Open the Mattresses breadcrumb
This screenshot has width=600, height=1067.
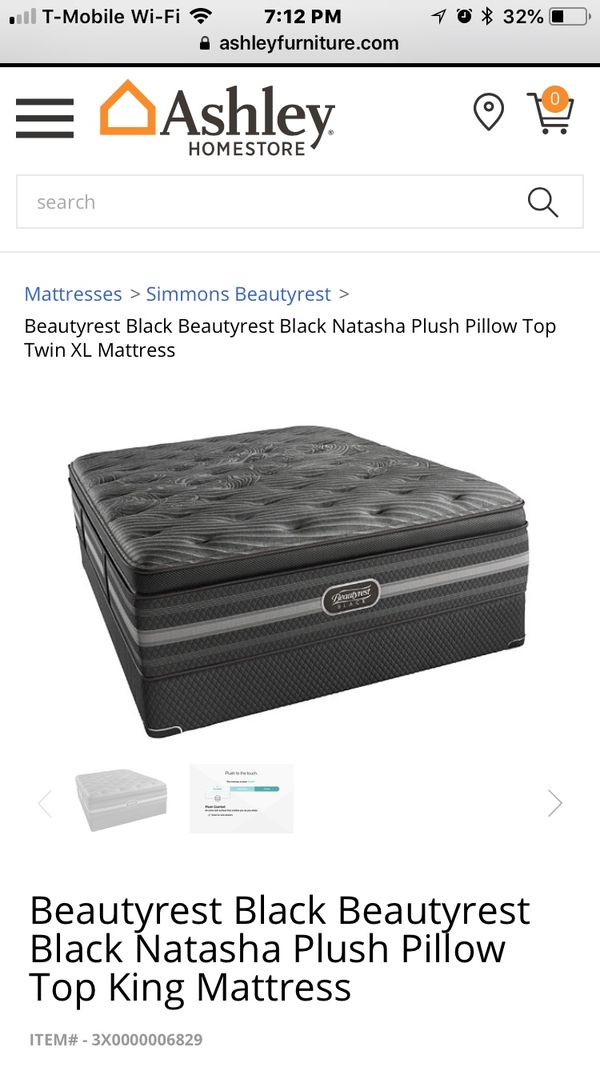pyautogui.click(x=73, y=294)
